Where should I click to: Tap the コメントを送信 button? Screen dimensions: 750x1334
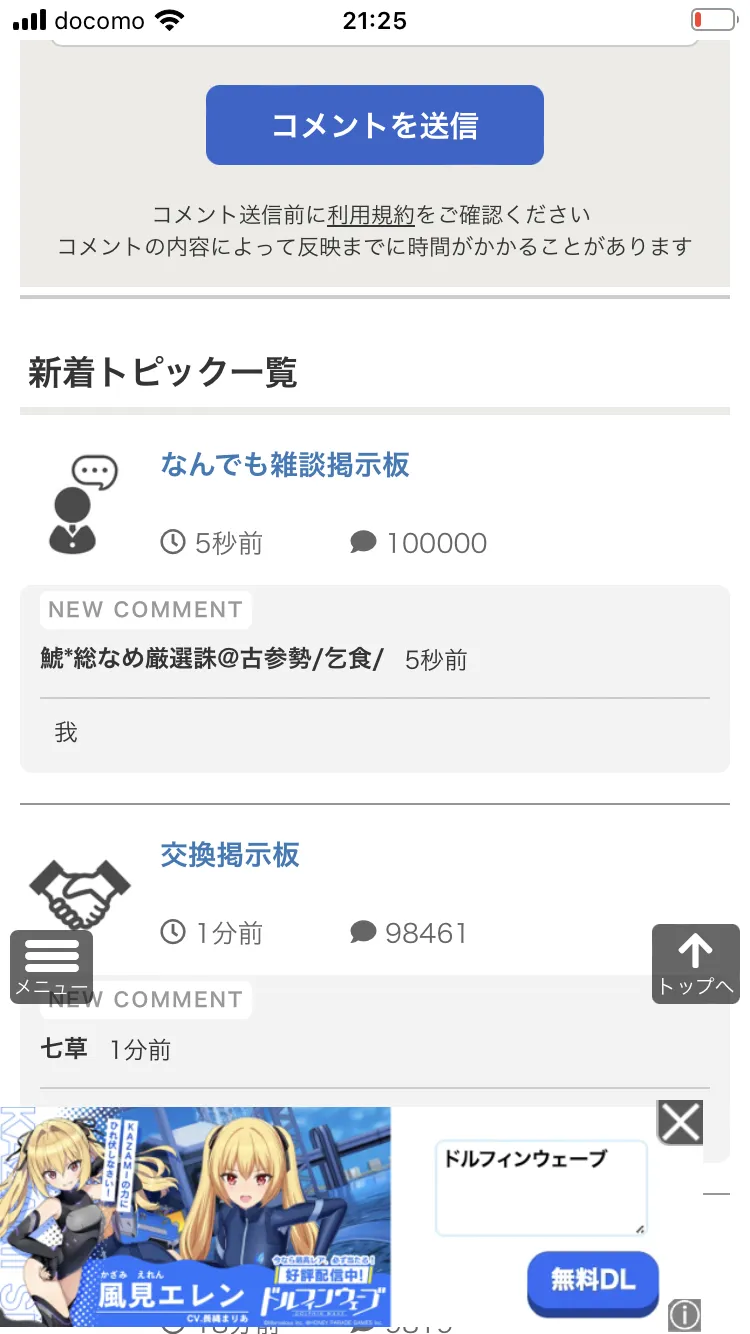375,125
